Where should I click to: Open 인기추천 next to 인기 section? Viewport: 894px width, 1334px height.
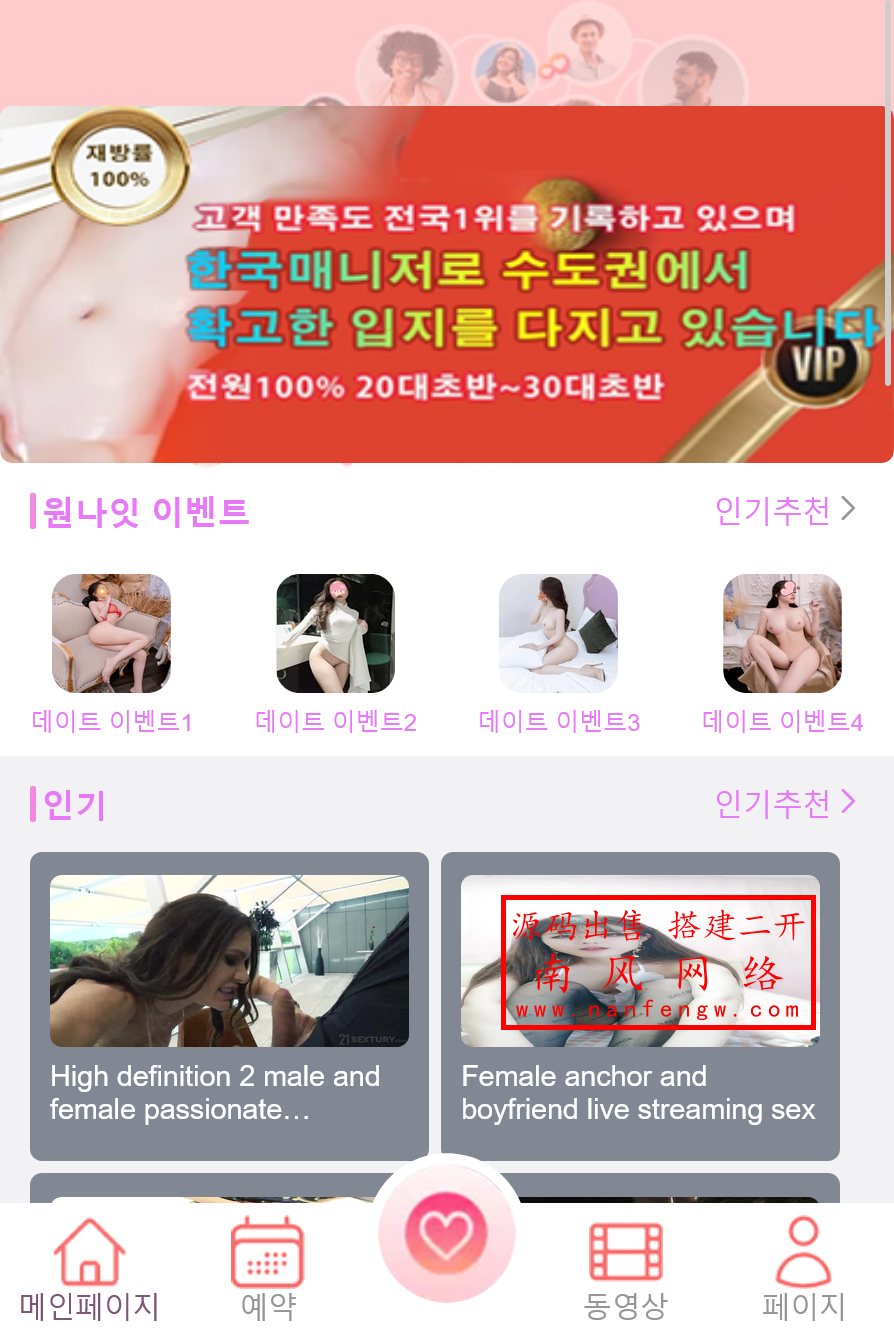pos(785,802)
